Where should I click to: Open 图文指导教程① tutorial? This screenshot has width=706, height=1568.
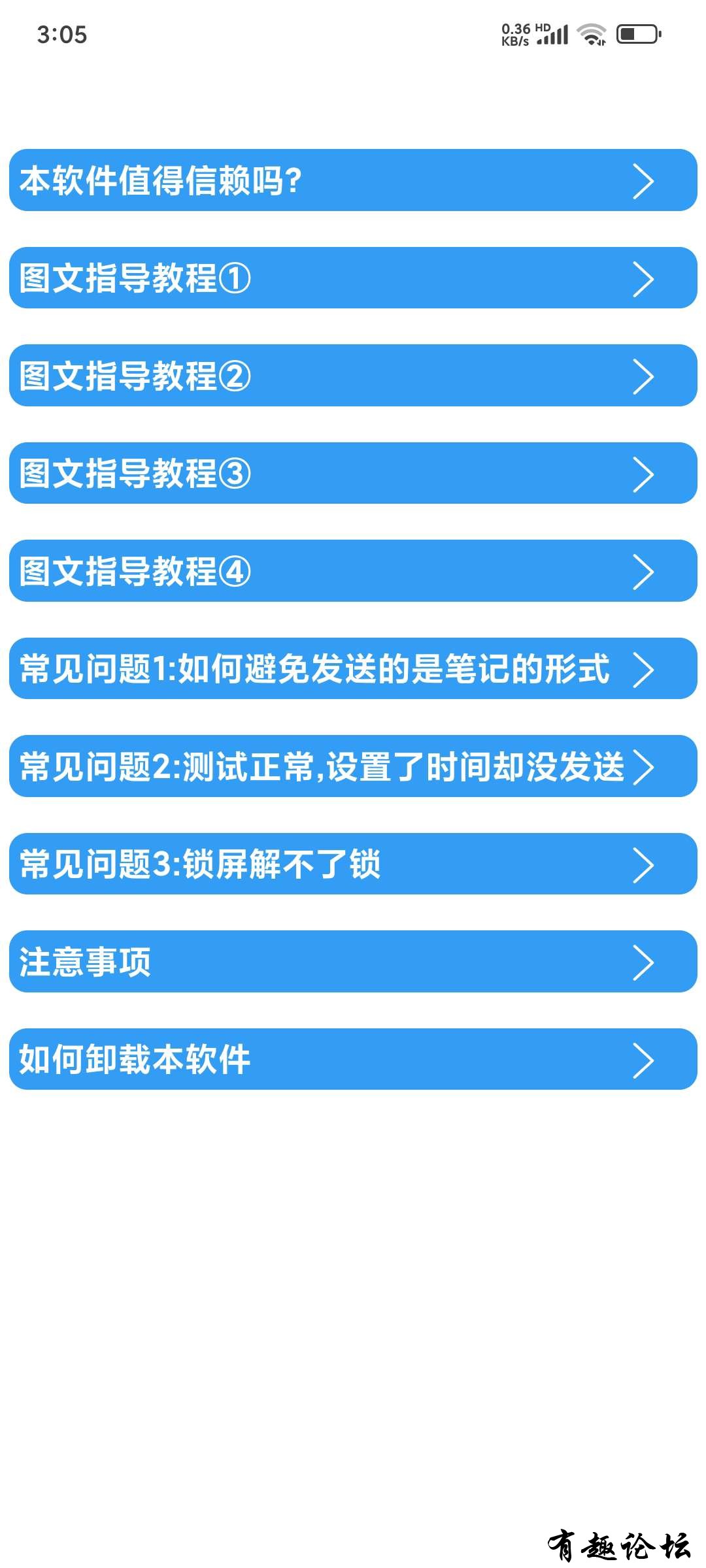click(353, 278)
